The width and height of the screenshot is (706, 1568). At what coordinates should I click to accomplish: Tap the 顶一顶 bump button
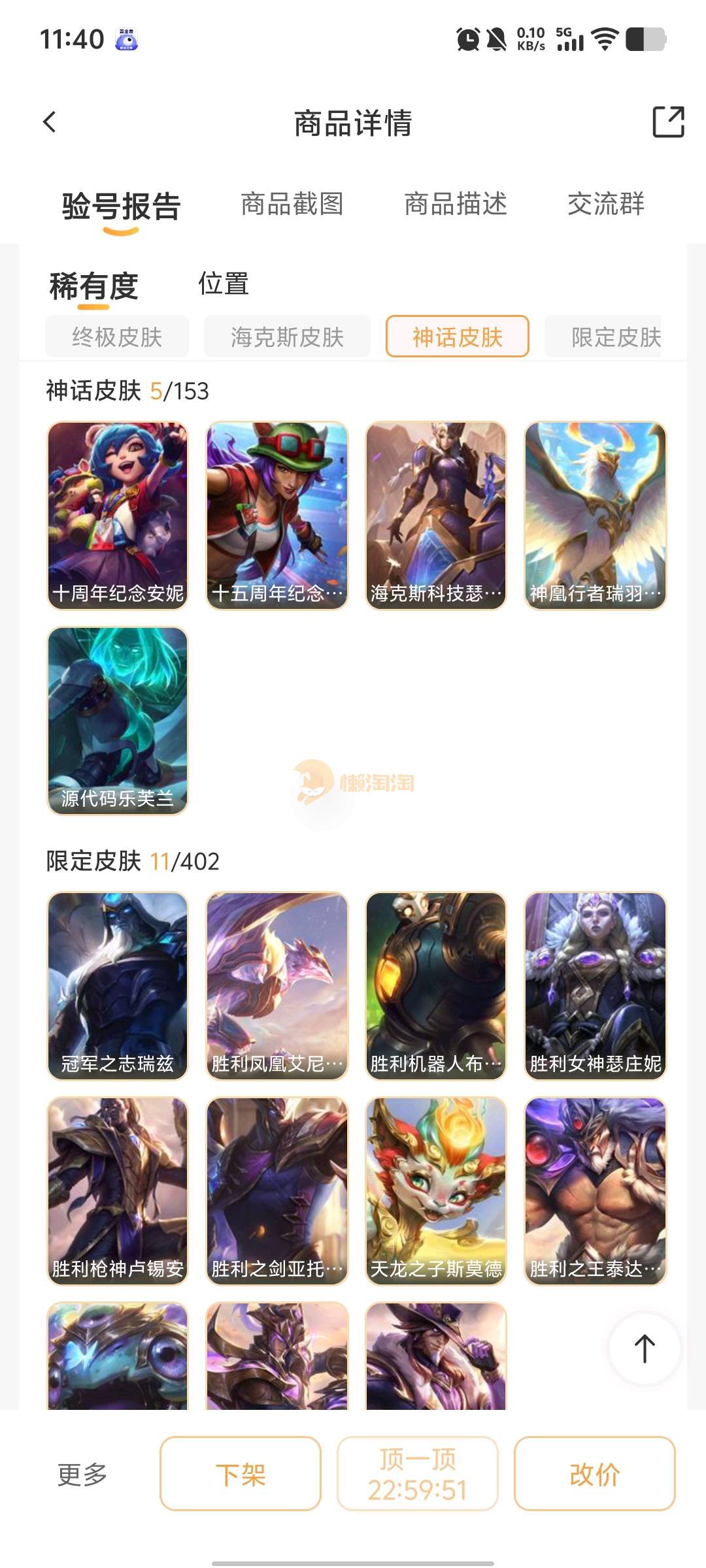[x=417, y=1475]
